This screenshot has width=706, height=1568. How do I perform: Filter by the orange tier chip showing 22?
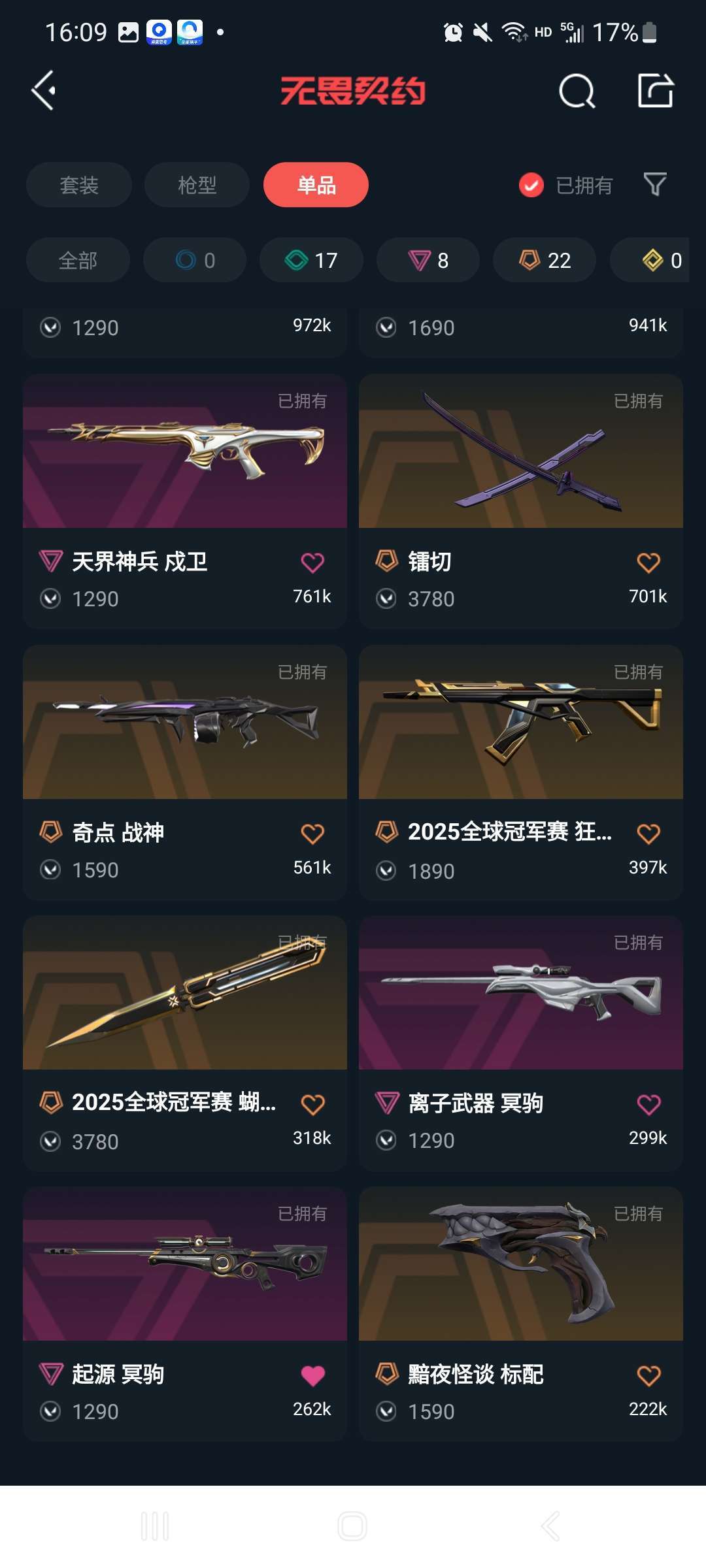[x=545, y=260]
